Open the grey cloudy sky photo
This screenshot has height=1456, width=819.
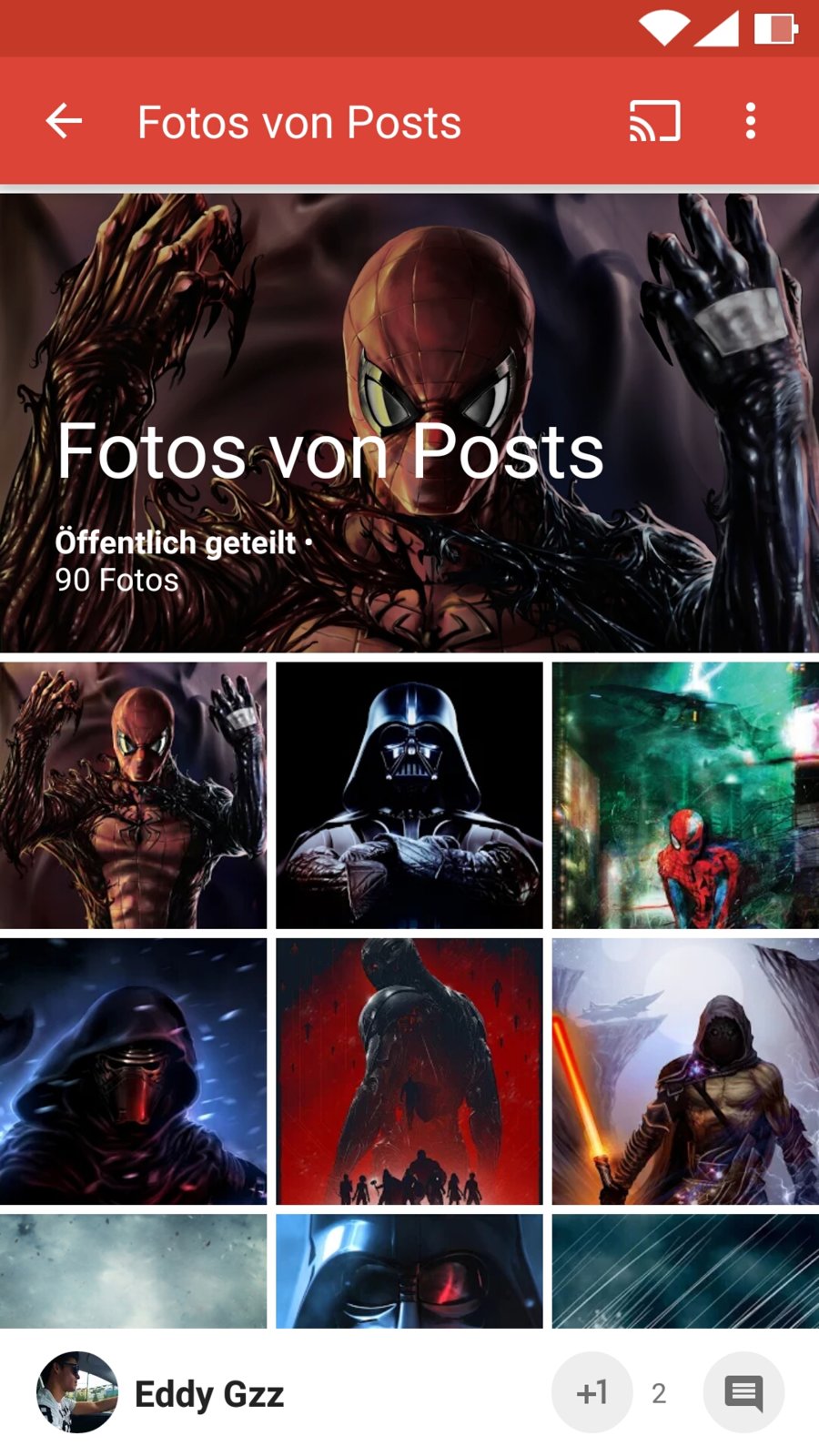[x=133, y=1270]
